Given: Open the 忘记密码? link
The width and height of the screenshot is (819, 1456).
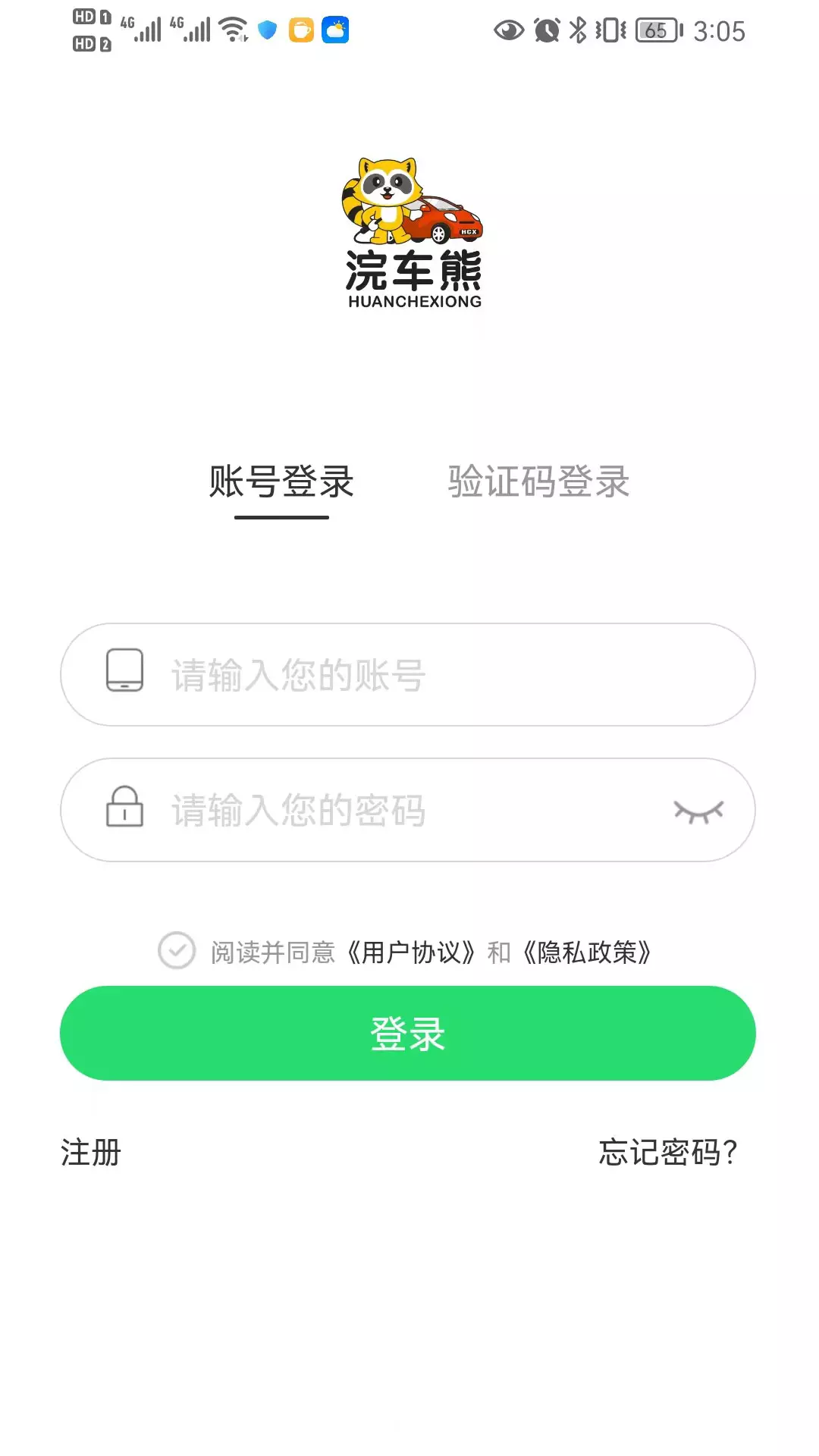Looking at the screenshot, I should click(x=667, y=1152).
